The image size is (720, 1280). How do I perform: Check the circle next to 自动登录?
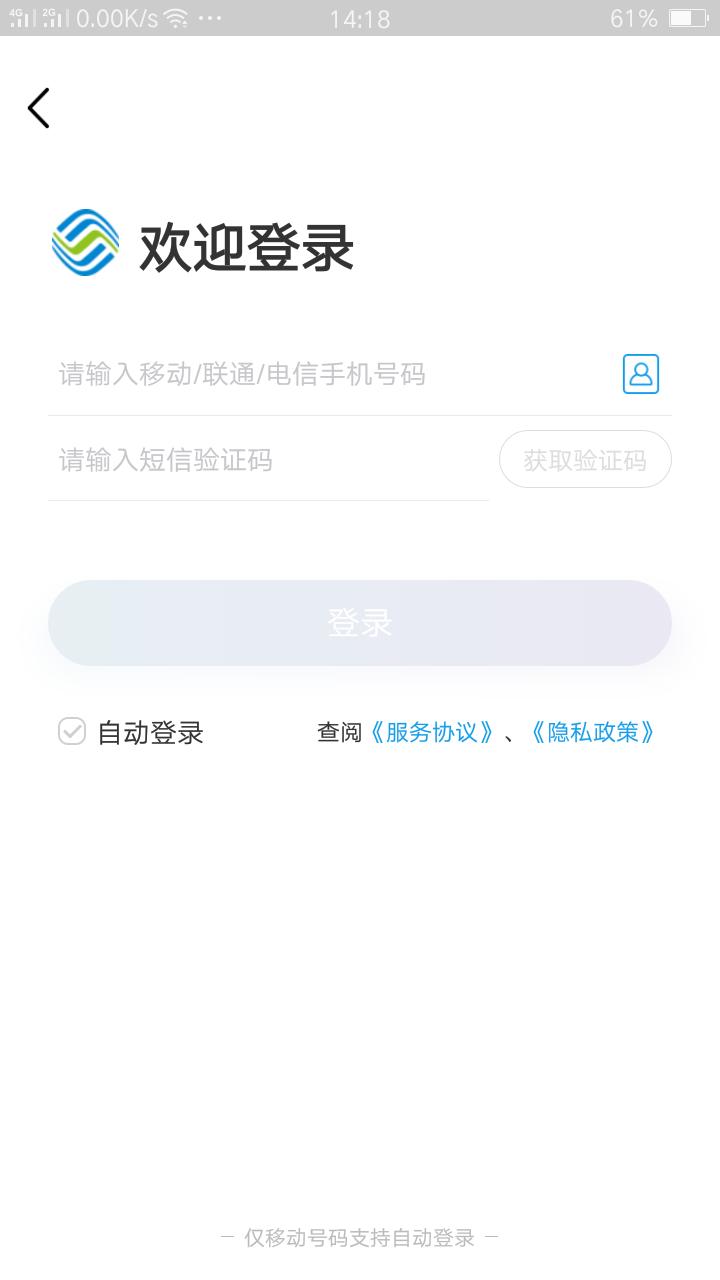pyautogui.click(x=70, y=733)
